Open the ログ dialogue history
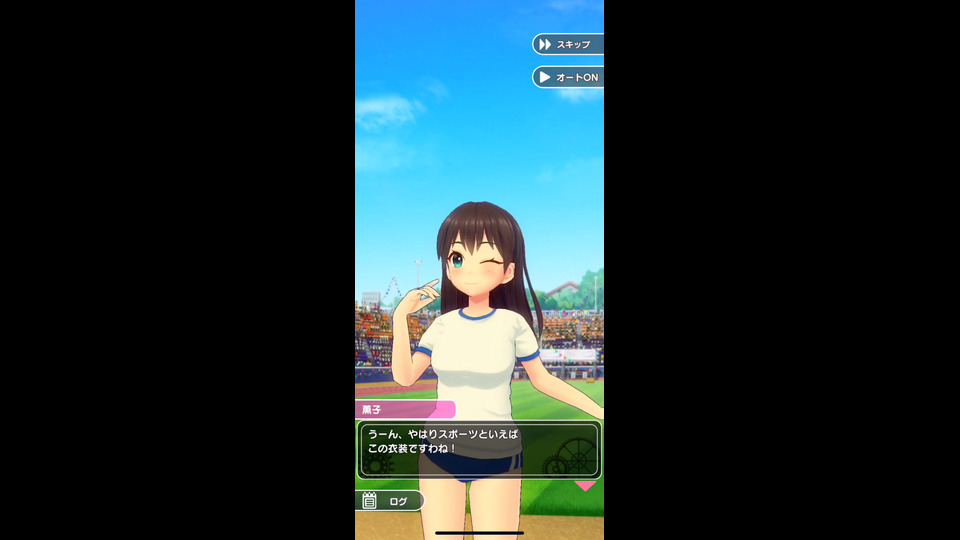Image resolution: width=960 pixels, height=540 pixels. [x=389, y=501]
